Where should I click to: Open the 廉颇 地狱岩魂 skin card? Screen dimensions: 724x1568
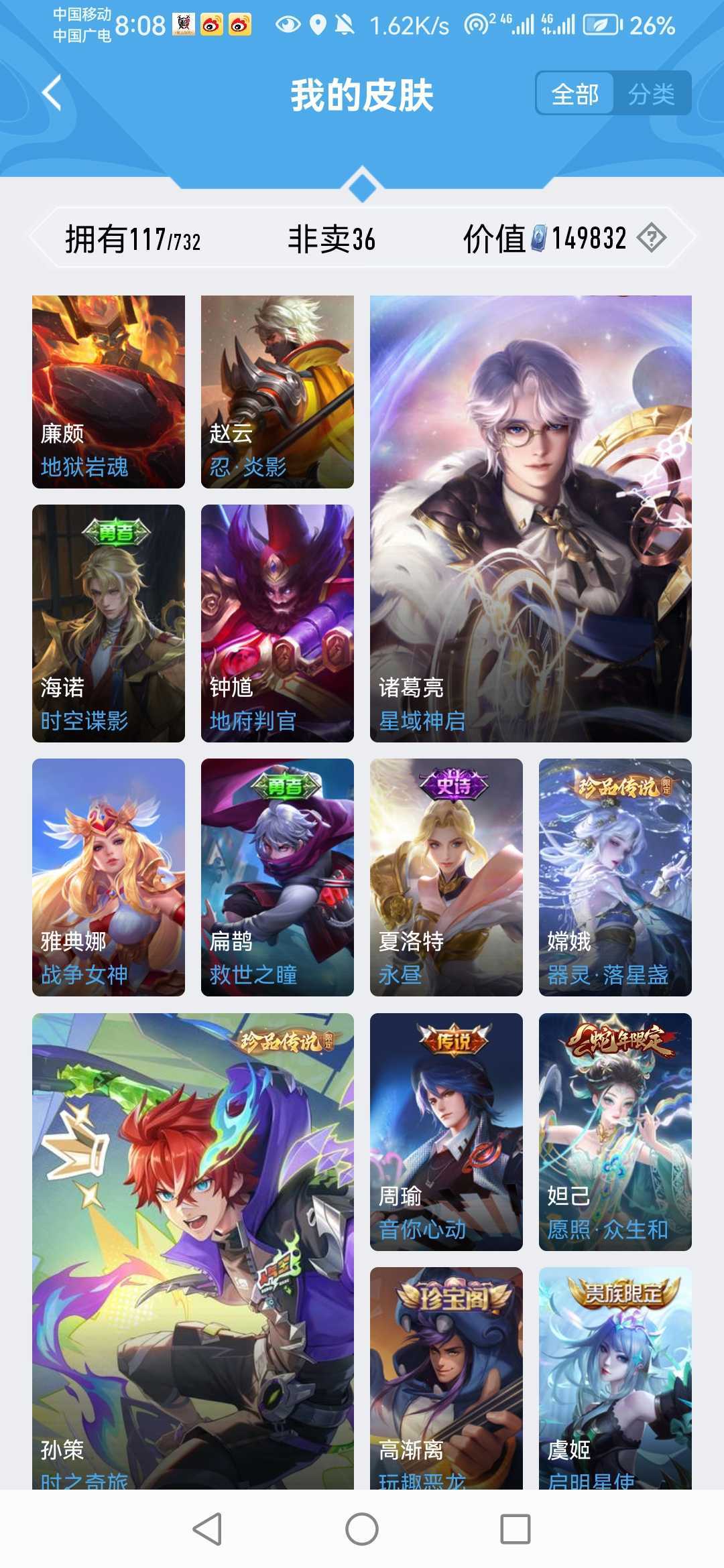(x=109, y=391)
